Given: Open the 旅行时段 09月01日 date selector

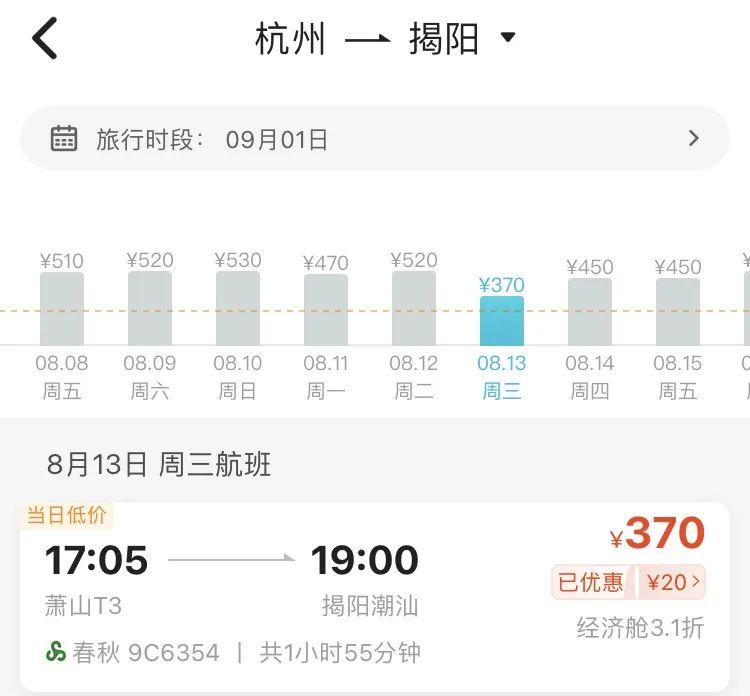Looking at the screenshot, I should pyautogui.click(x=375, y=139).
